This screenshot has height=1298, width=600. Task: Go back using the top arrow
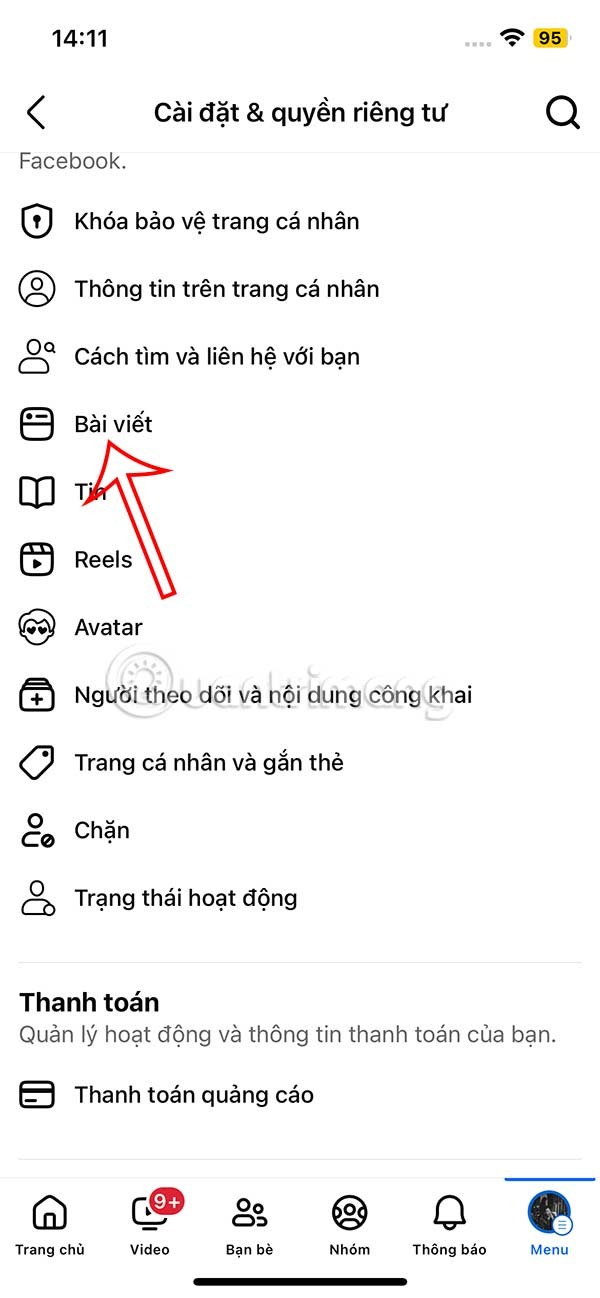pos(37,113)
